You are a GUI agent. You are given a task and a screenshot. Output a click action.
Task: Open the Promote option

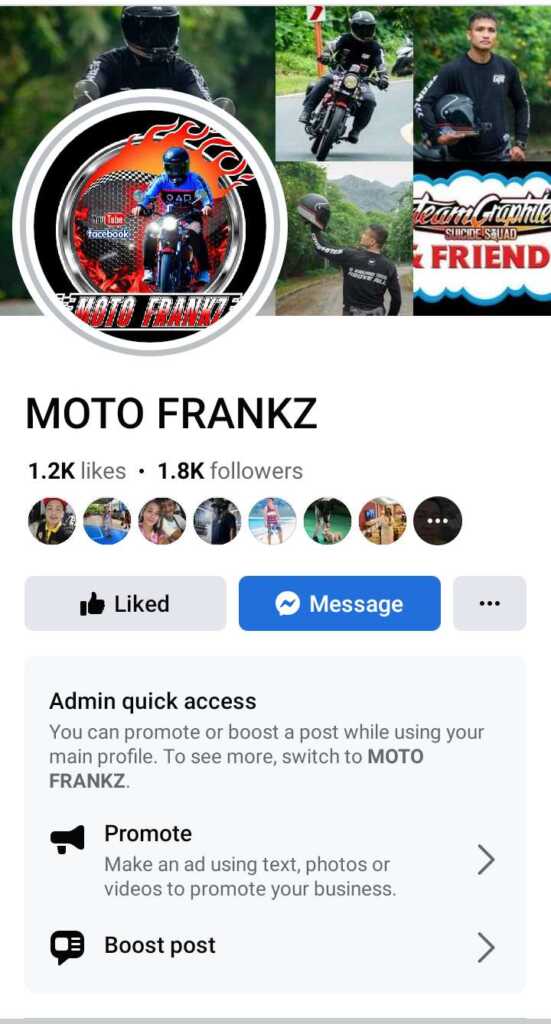[x=274, y=861]
